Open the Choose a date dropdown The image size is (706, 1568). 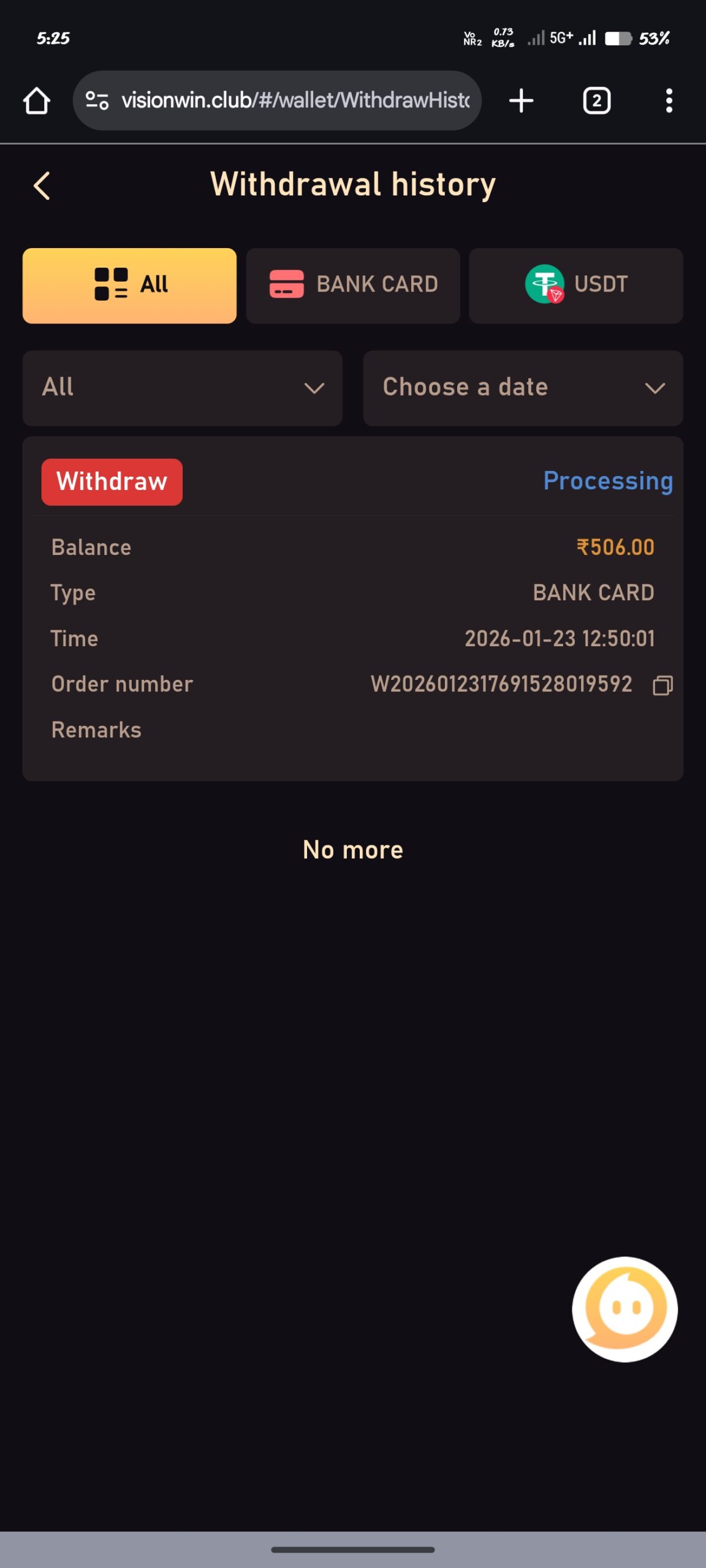[x=523, y=388]
